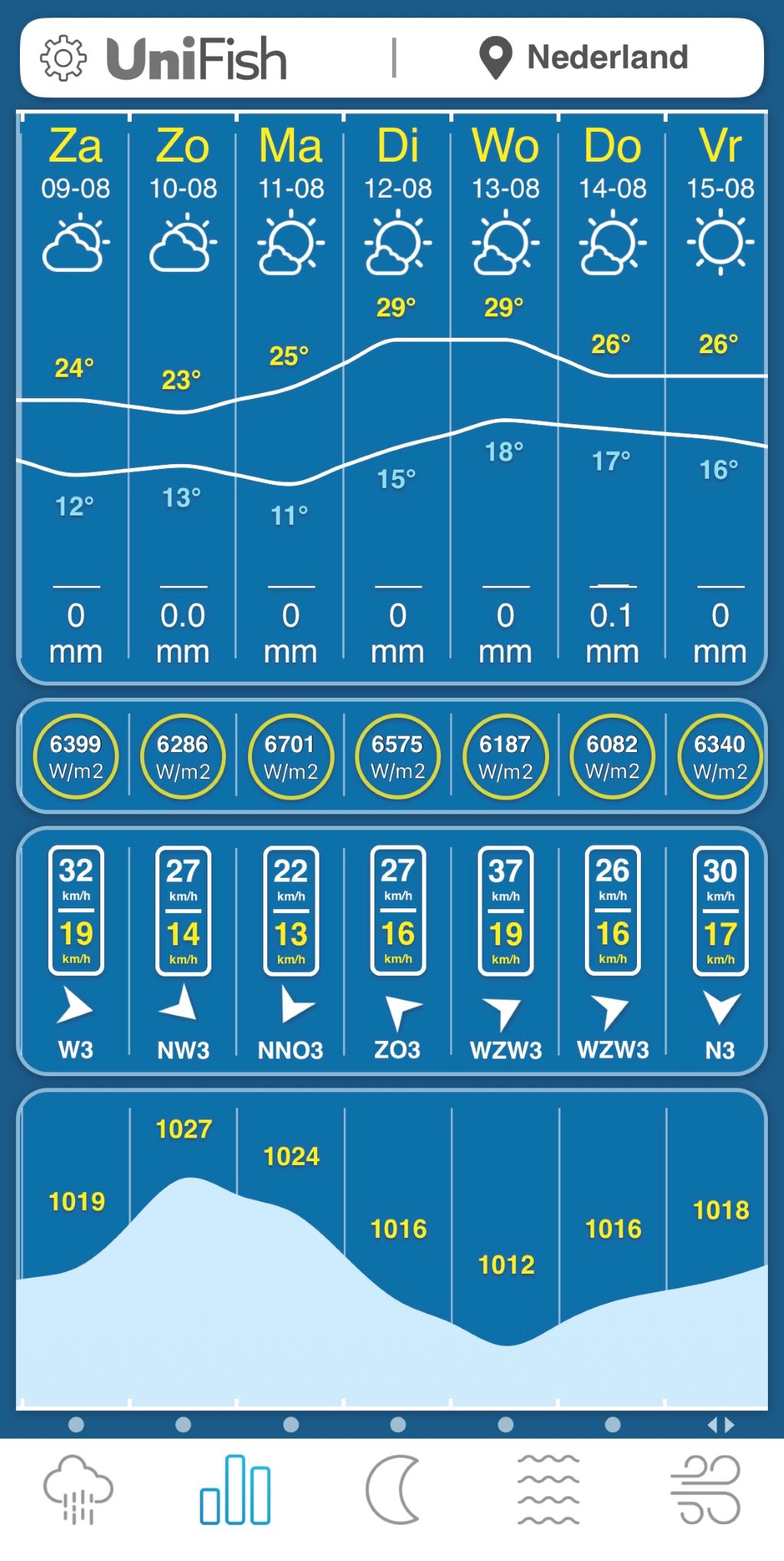Open the bar chart overview tab
The image size is (784, 1561).
click(235, 1491)
